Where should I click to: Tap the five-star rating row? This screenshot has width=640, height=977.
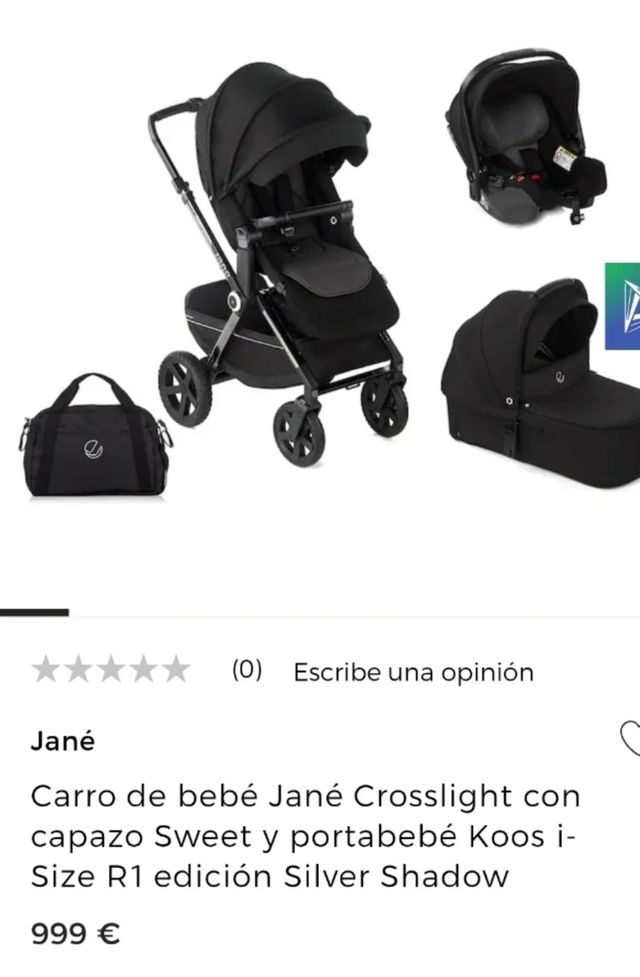pos(110,670)
